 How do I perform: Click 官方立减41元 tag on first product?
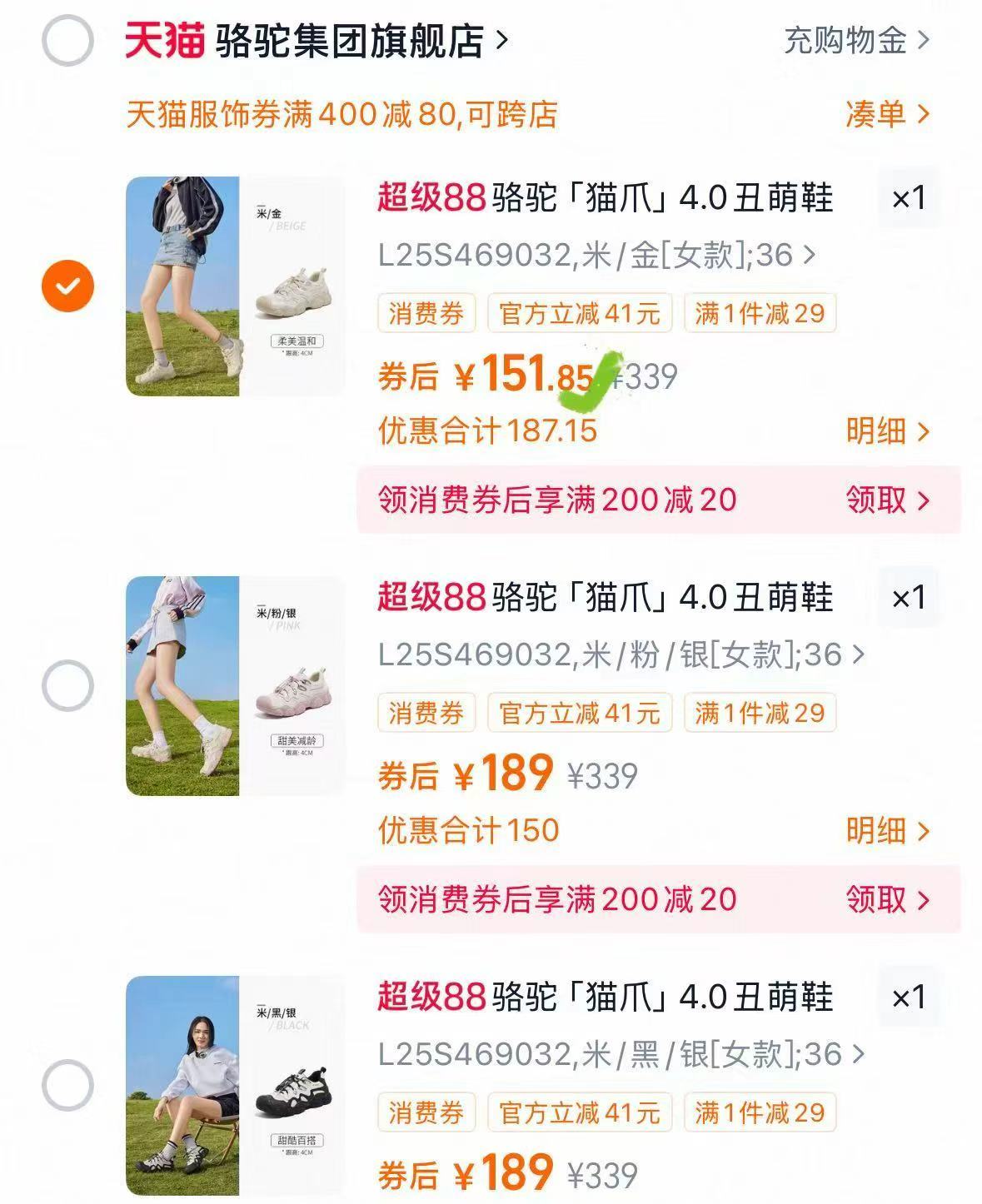click(580, 311)
